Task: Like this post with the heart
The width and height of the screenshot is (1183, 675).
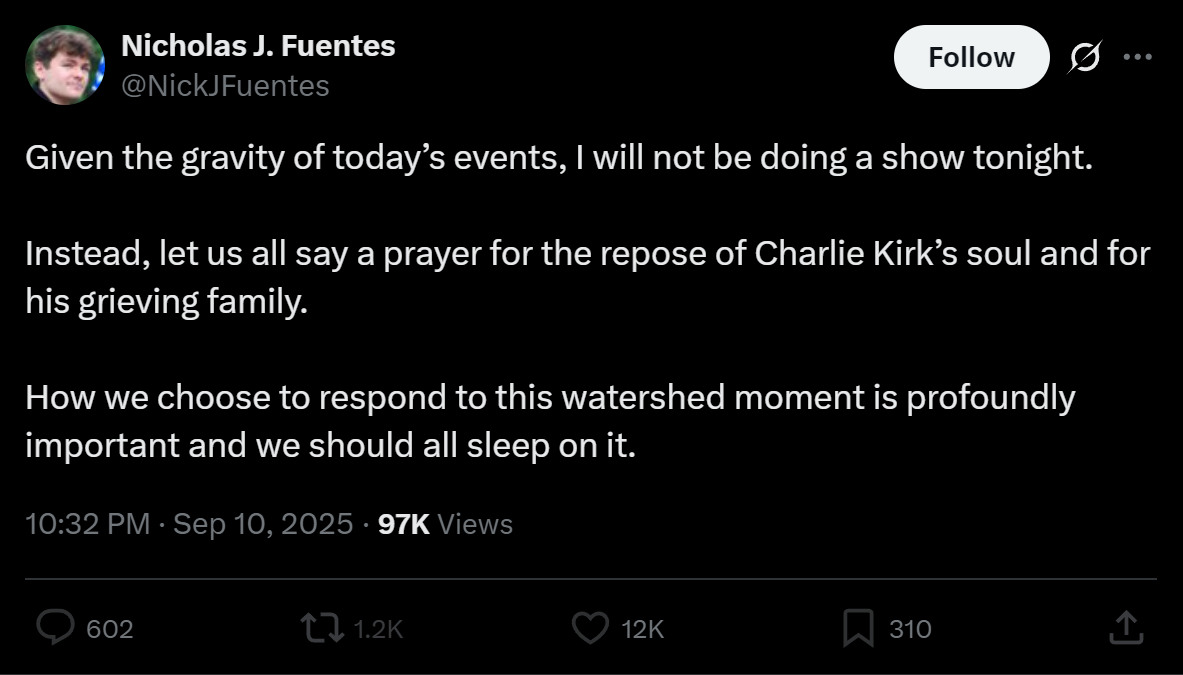Action: (590, 628)
